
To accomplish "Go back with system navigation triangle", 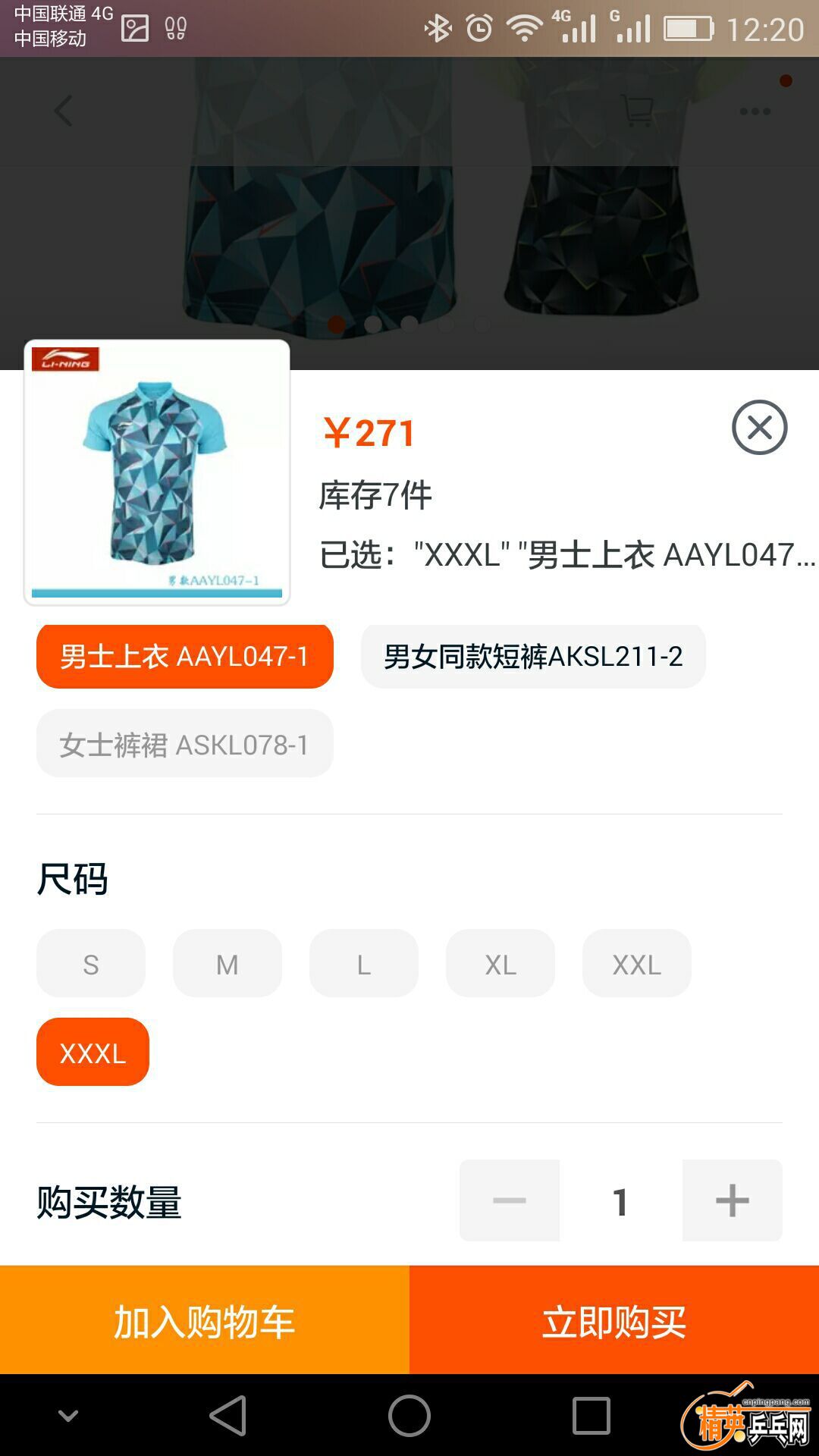I will tap(228, 1415).
